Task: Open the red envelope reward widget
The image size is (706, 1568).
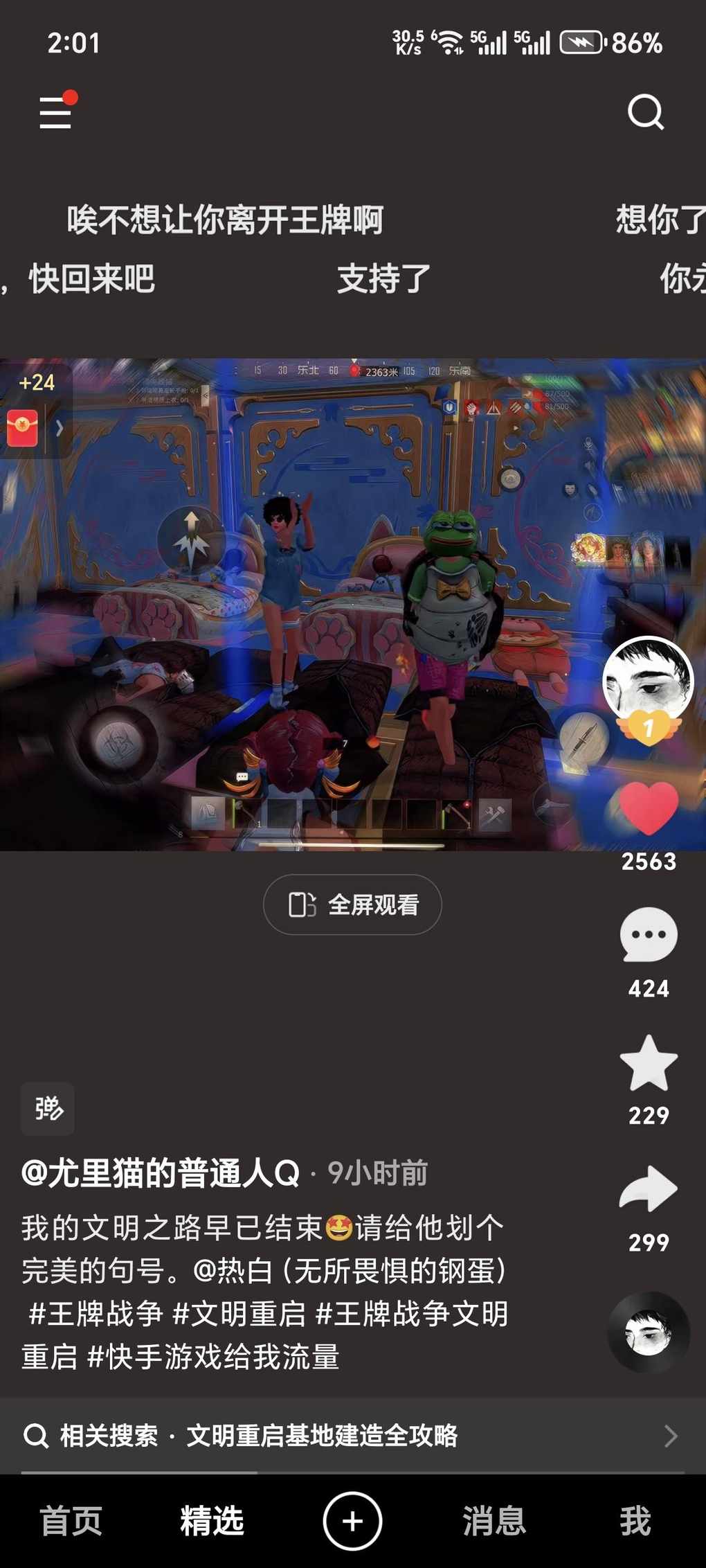Action: click(23, 428)
